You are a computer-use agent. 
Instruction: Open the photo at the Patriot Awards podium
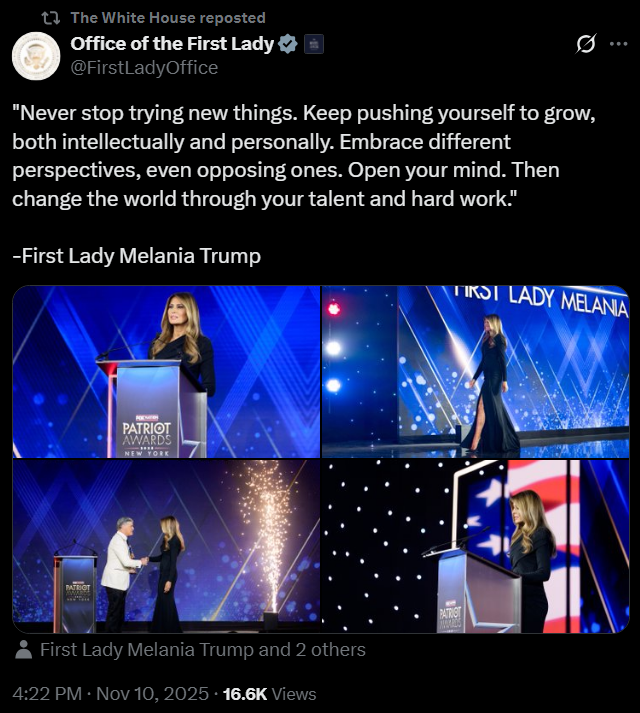pyautogui.click(x=166, y=371)
